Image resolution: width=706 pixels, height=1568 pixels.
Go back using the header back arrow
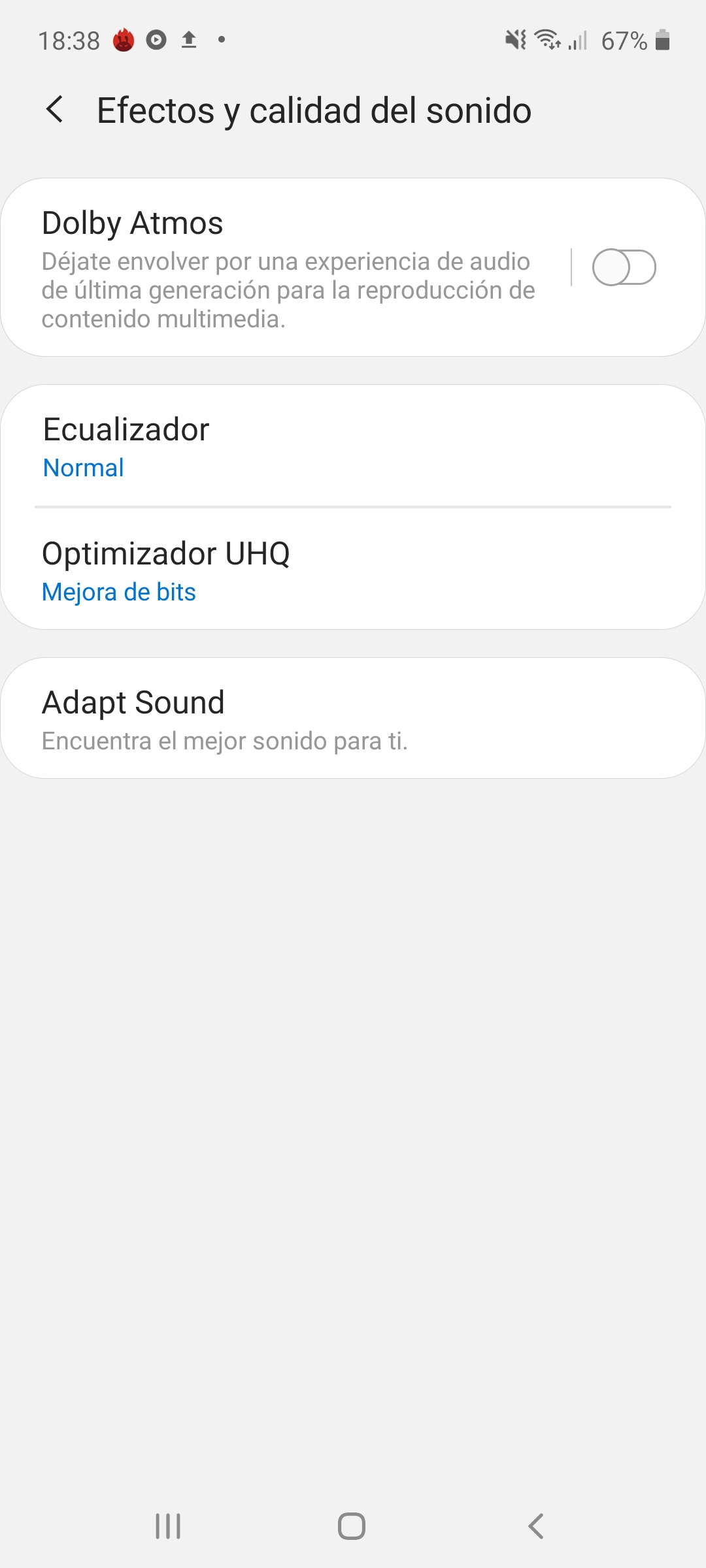click(55, 110)
